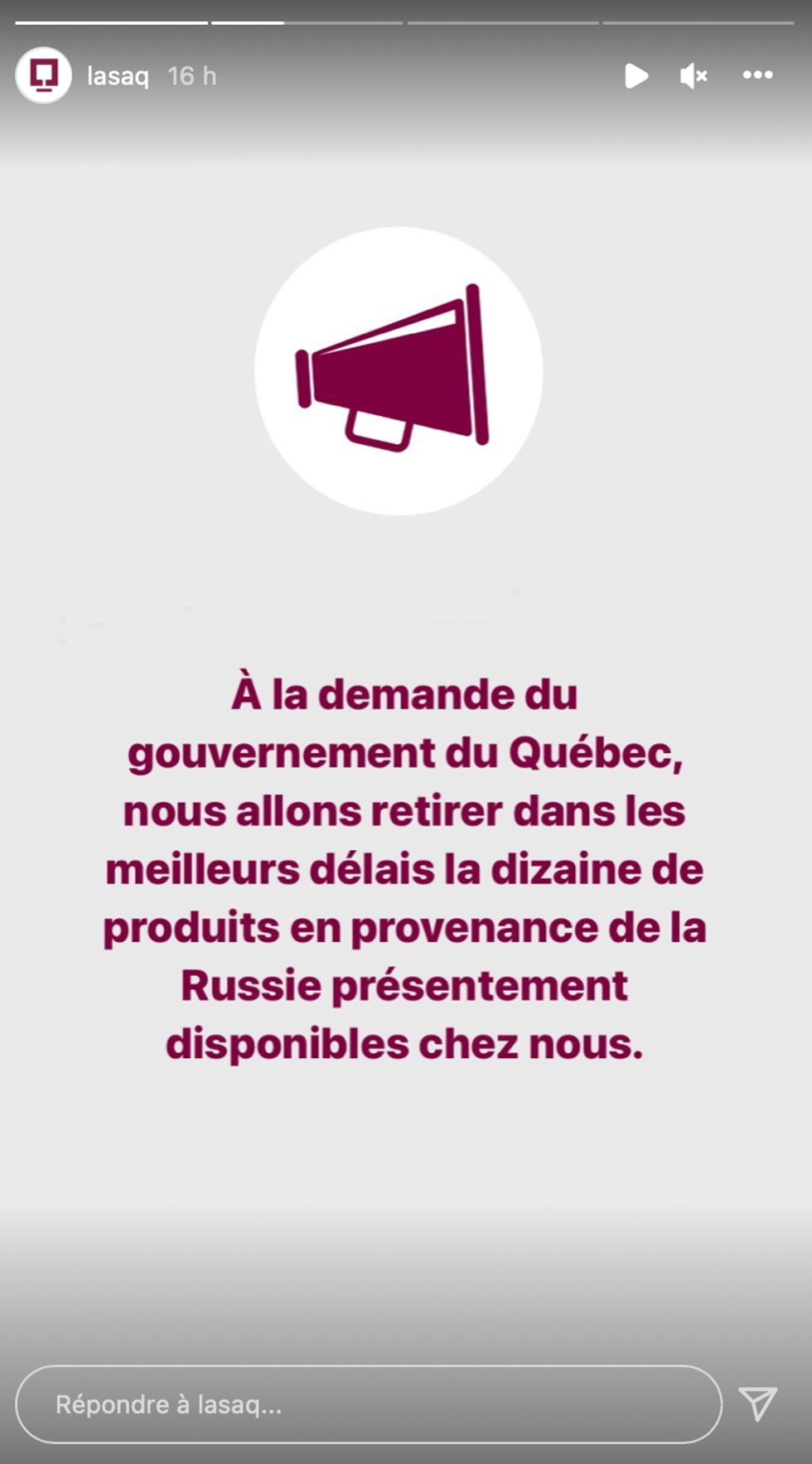812x1464 pixels.
Task: Unmute the story sound
Action: pyautogui.click(x=694, y=76)
